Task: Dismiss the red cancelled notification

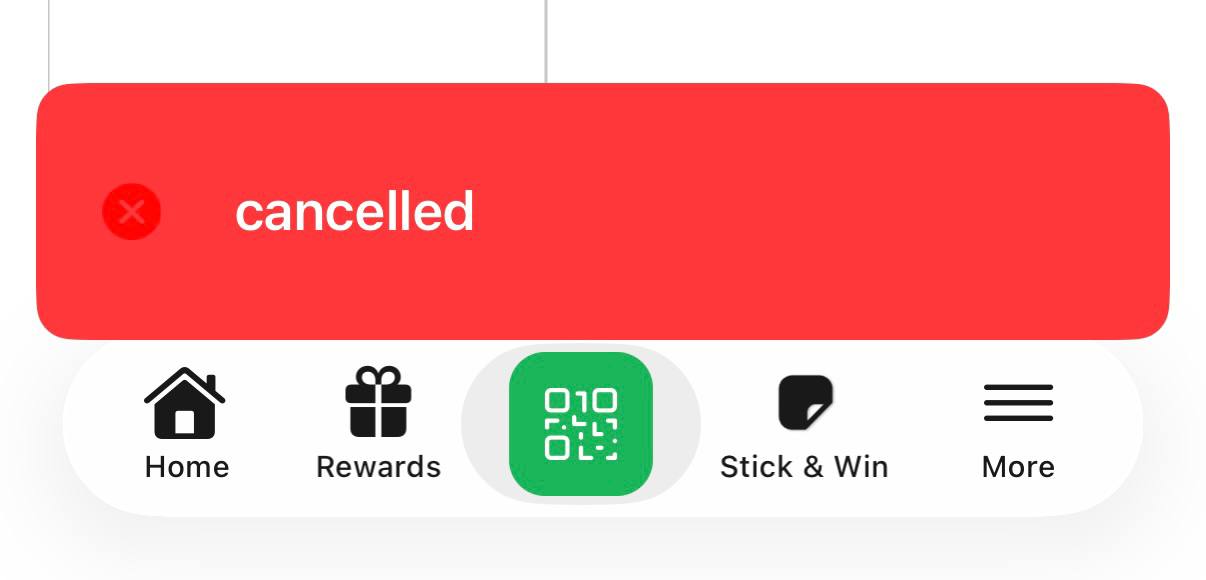Action: pos(132,212)
